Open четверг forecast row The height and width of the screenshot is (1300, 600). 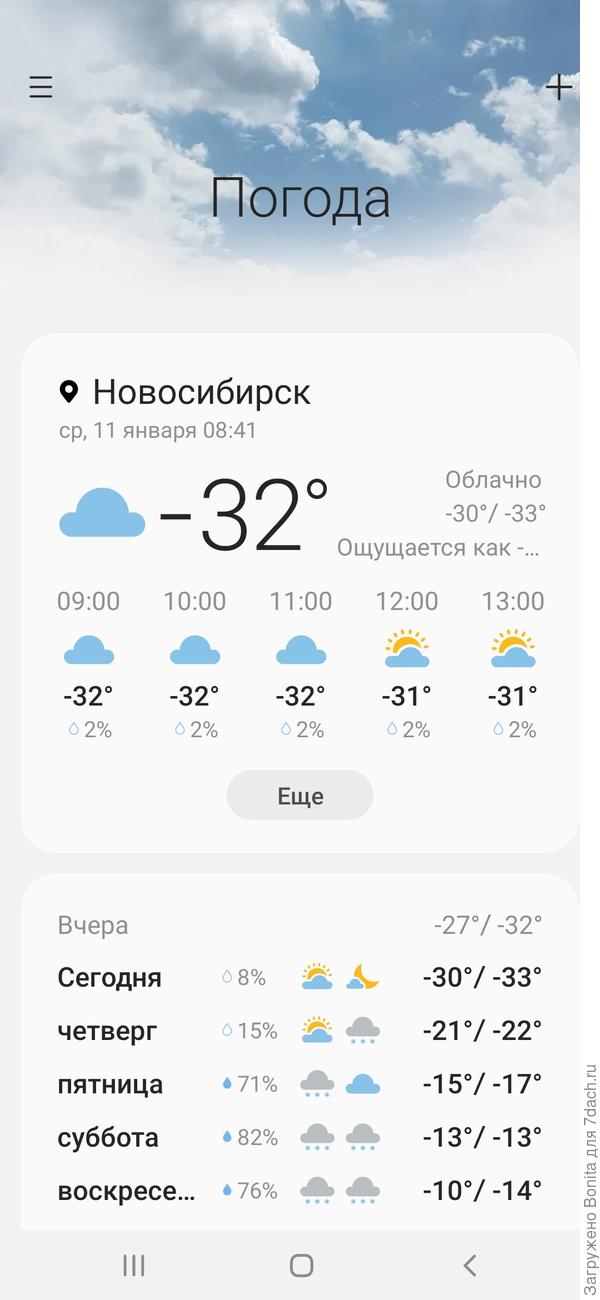click(299, 1030)
